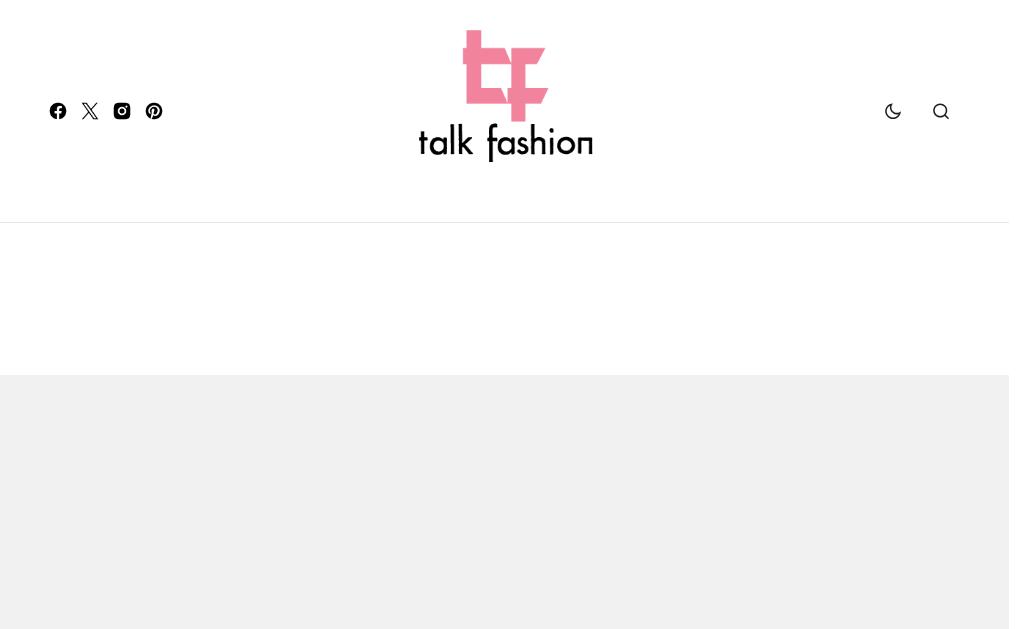The width and height of the screenshot is (1024, 629).
Task: Visit the X (Twitter) profile
Action: (x=90, y=111)
